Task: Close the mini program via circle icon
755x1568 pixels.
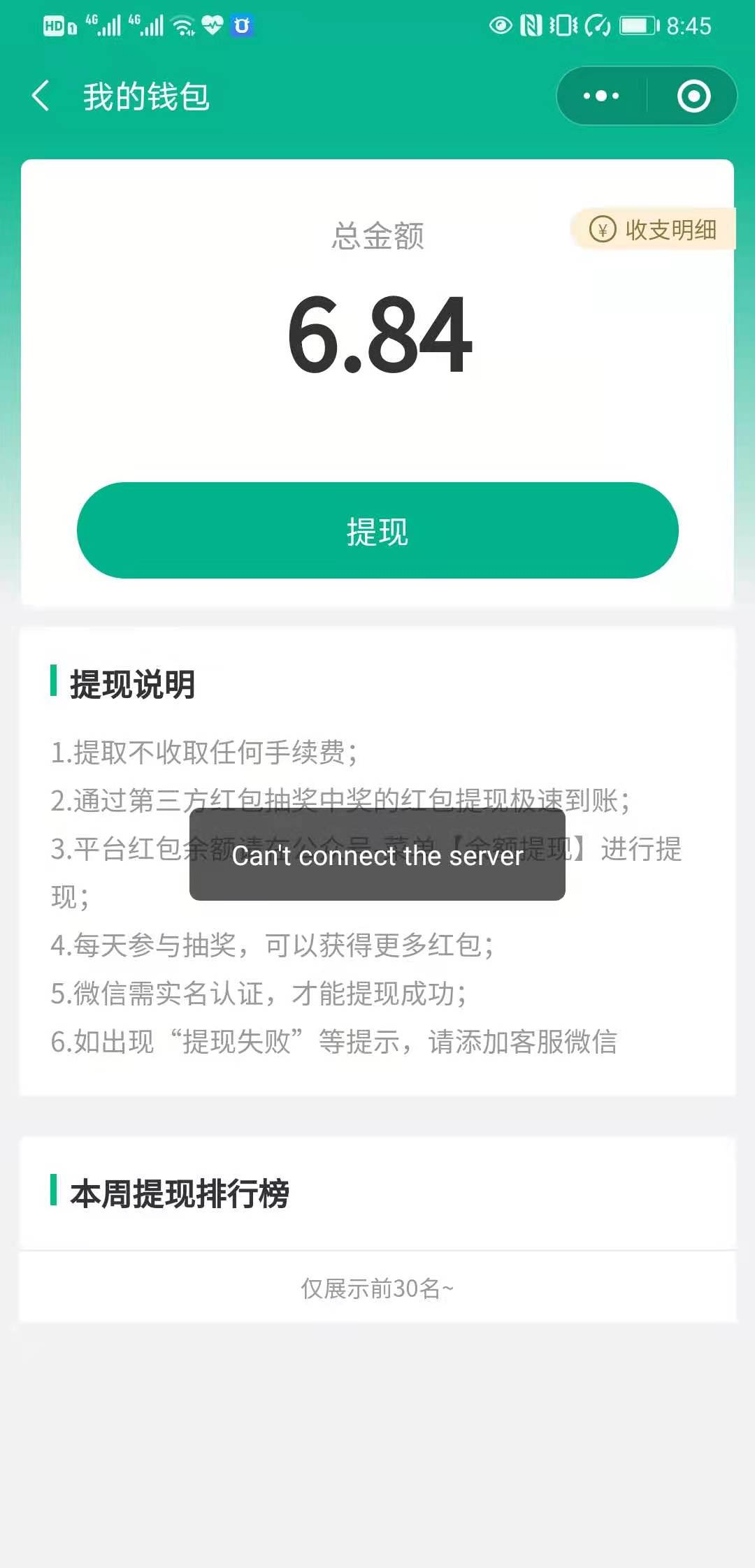Action: [x=693, y=96]
